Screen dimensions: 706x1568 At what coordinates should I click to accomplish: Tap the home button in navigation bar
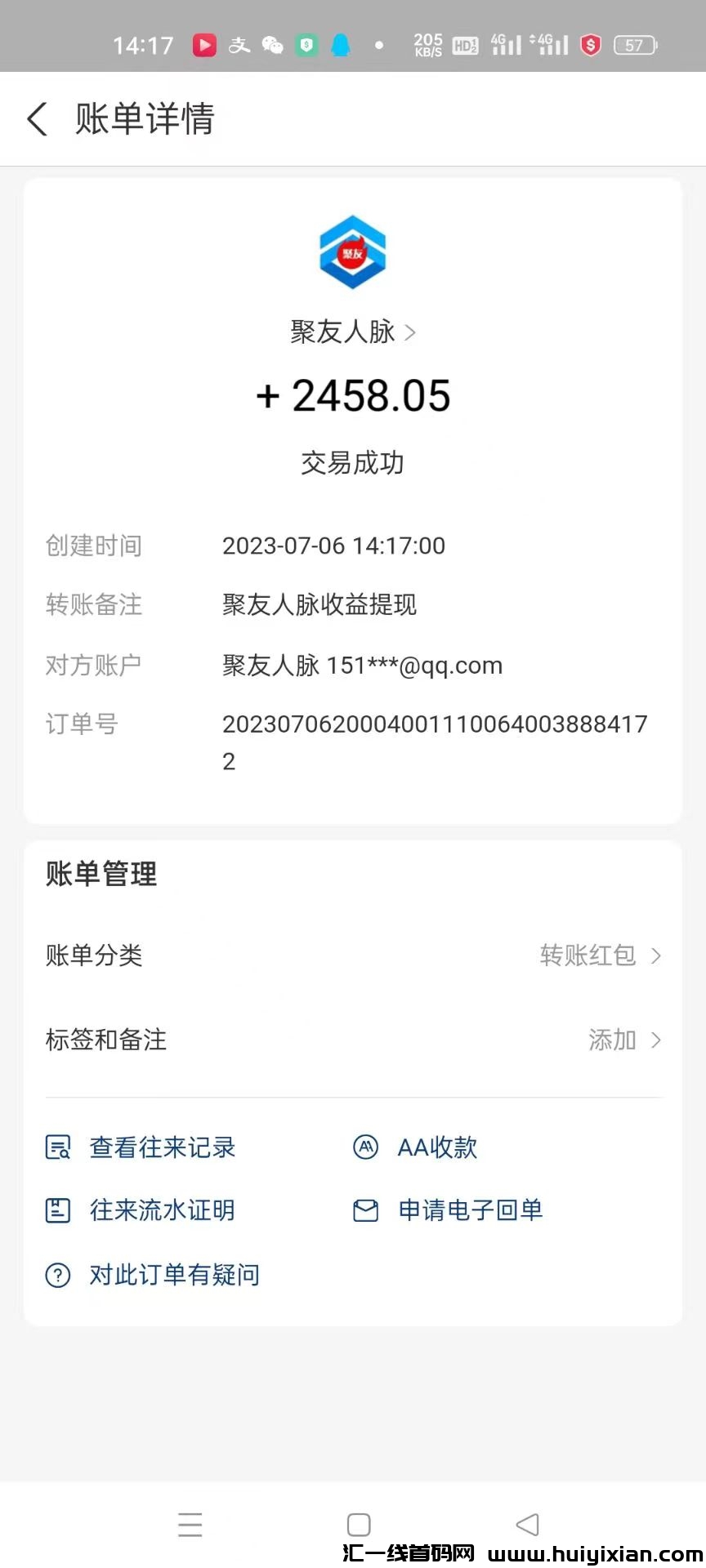(x=358, y=1522)
